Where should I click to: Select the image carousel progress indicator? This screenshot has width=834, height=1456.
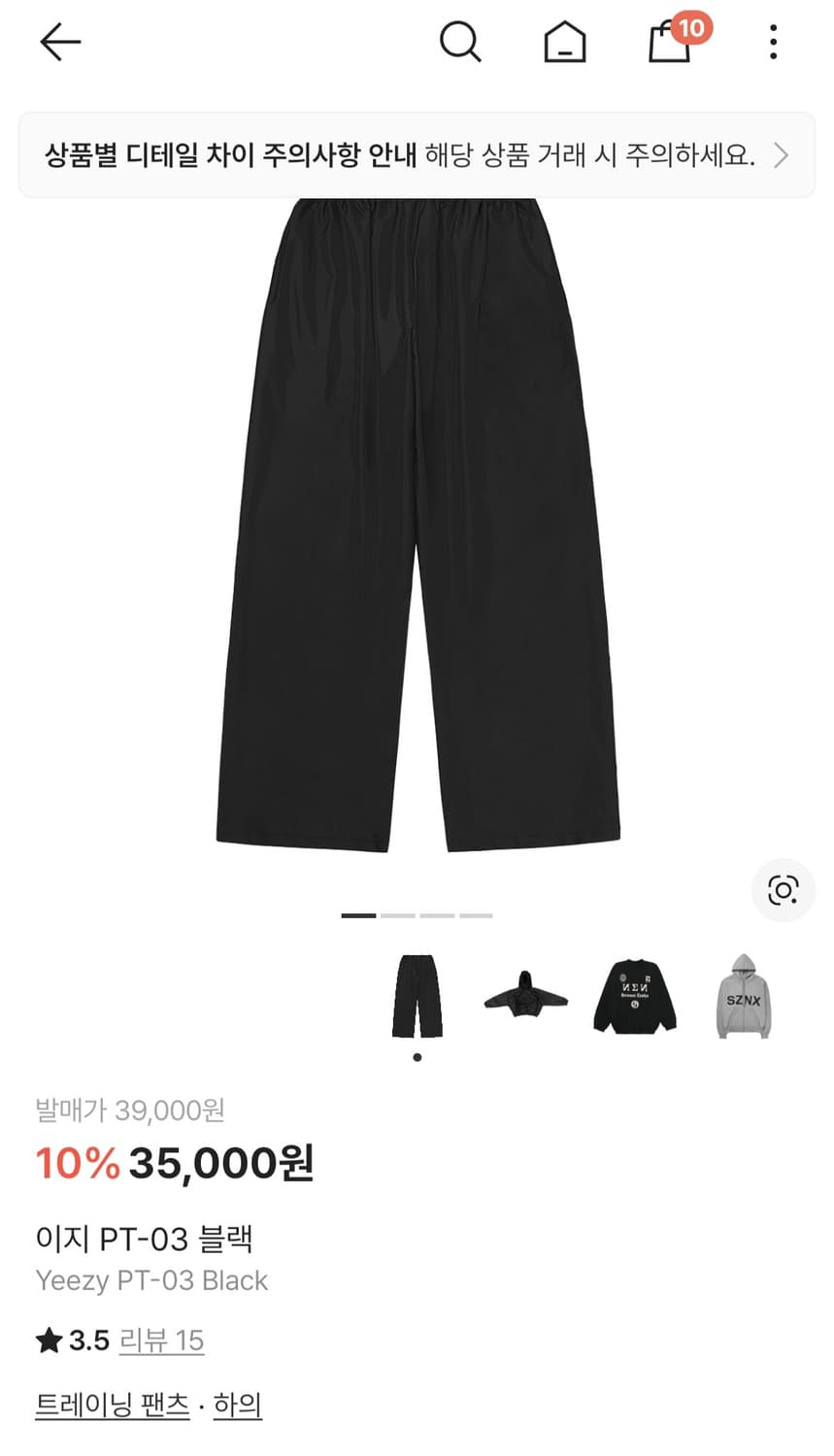coord(417,914)
